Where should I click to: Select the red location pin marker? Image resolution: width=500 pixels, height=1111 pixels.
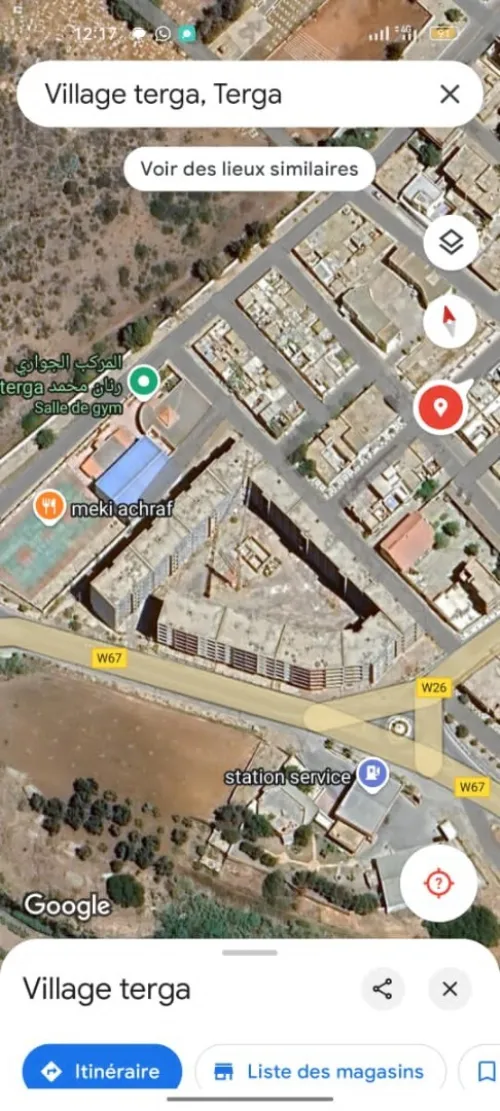(x=441, y=407)
